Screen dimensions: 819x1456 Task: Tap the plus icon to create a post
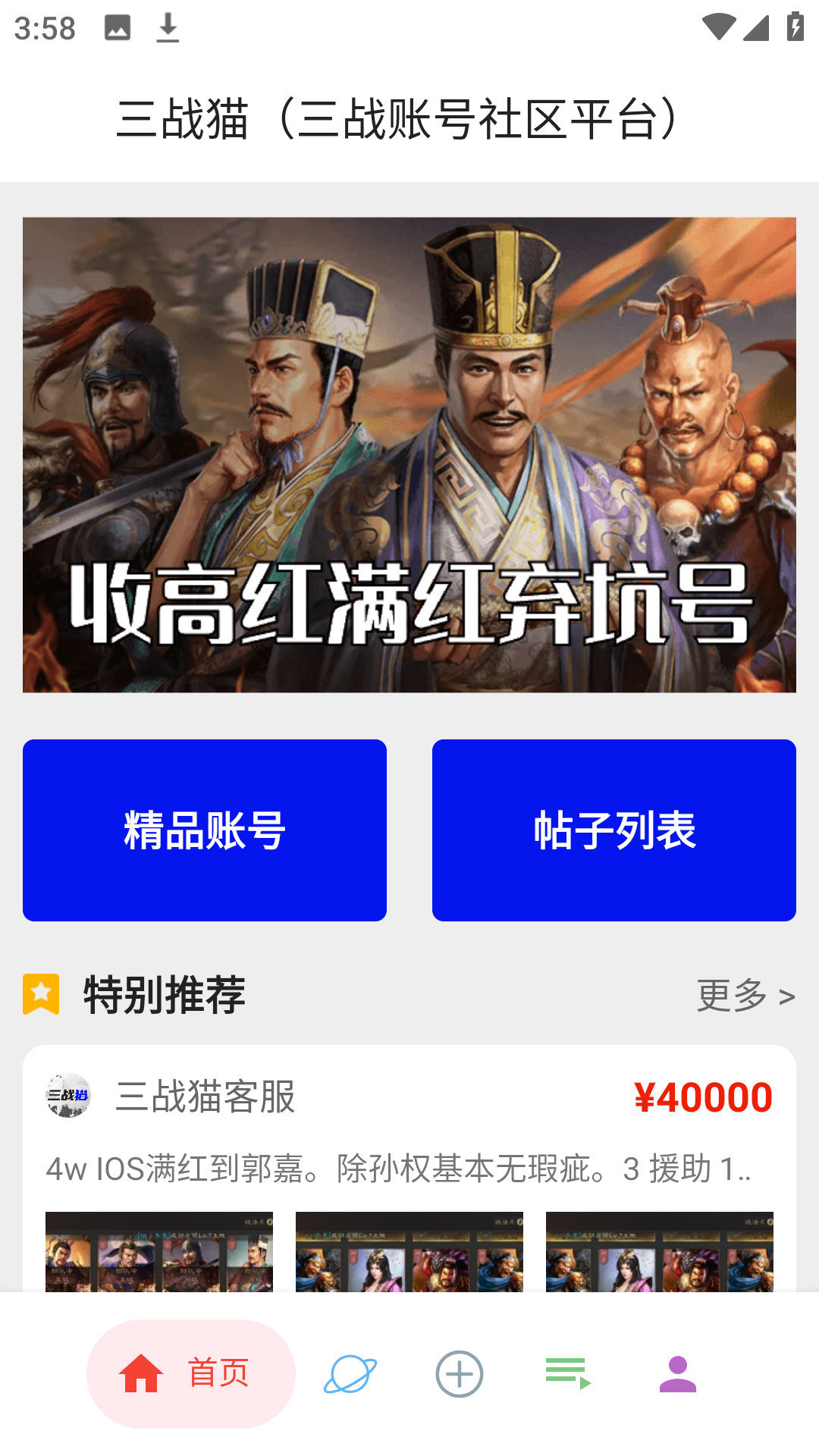(460, 1373)
